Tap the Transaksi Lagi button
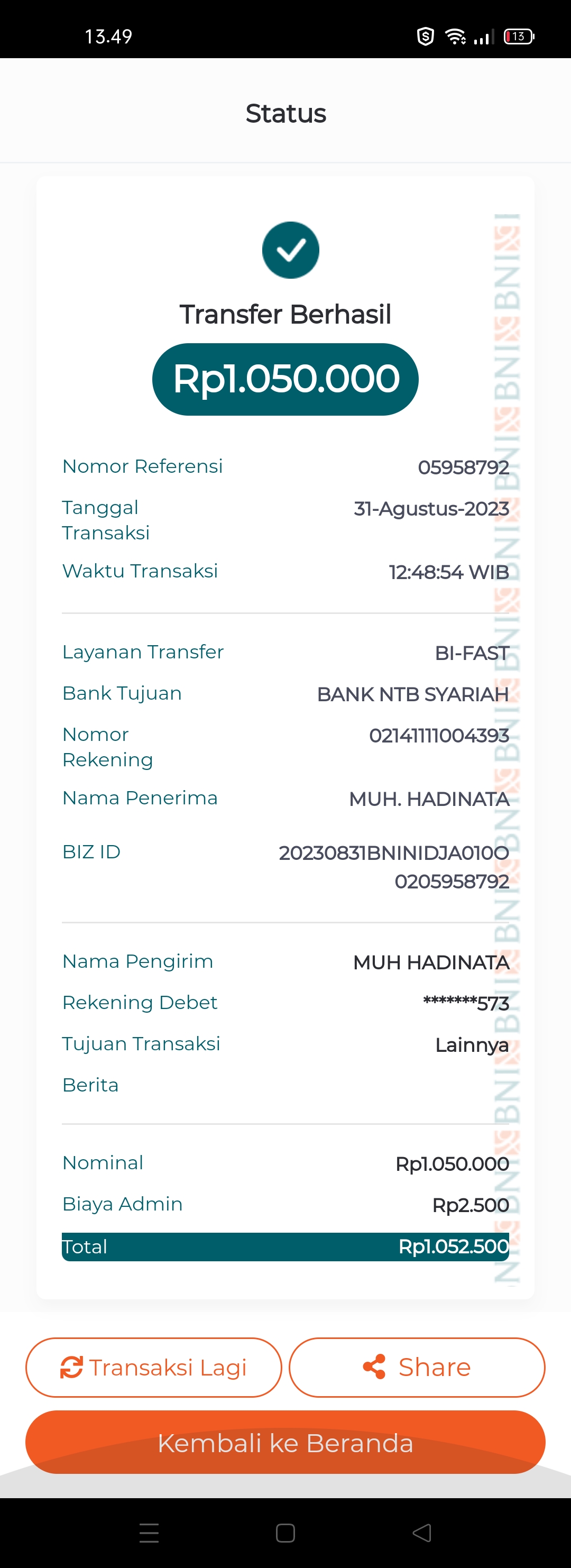571x1568 pixels. 153,1367
